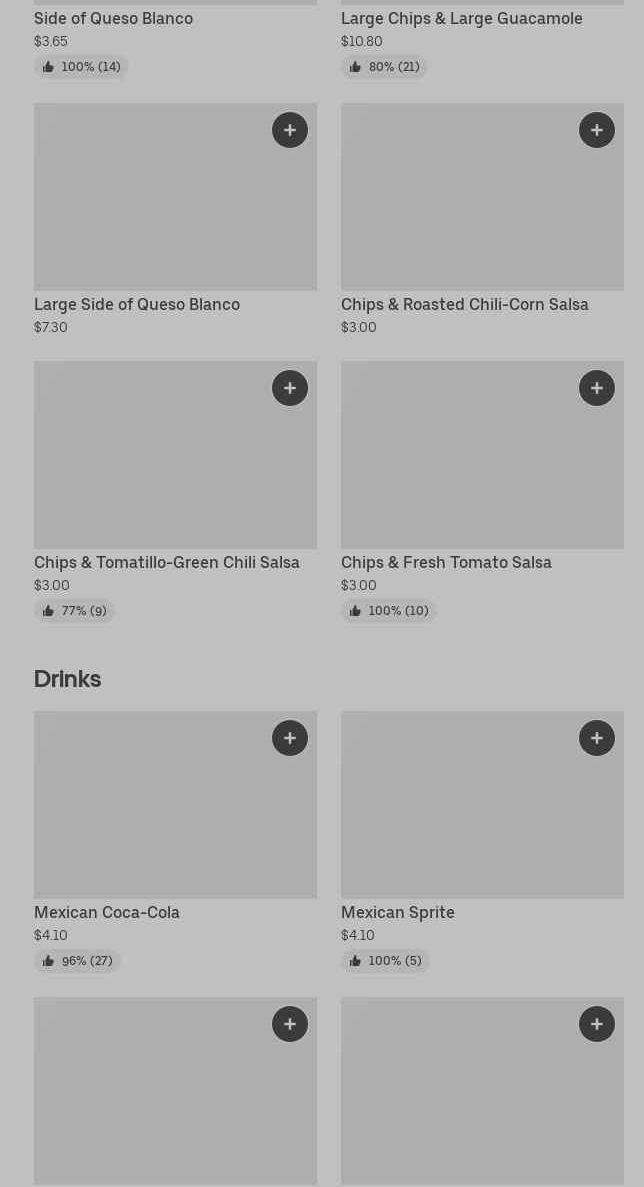This screenshot has height=1187, width=644.
Task: Open the Large Side of Queso Blanco item
Action: coord(176,220)
